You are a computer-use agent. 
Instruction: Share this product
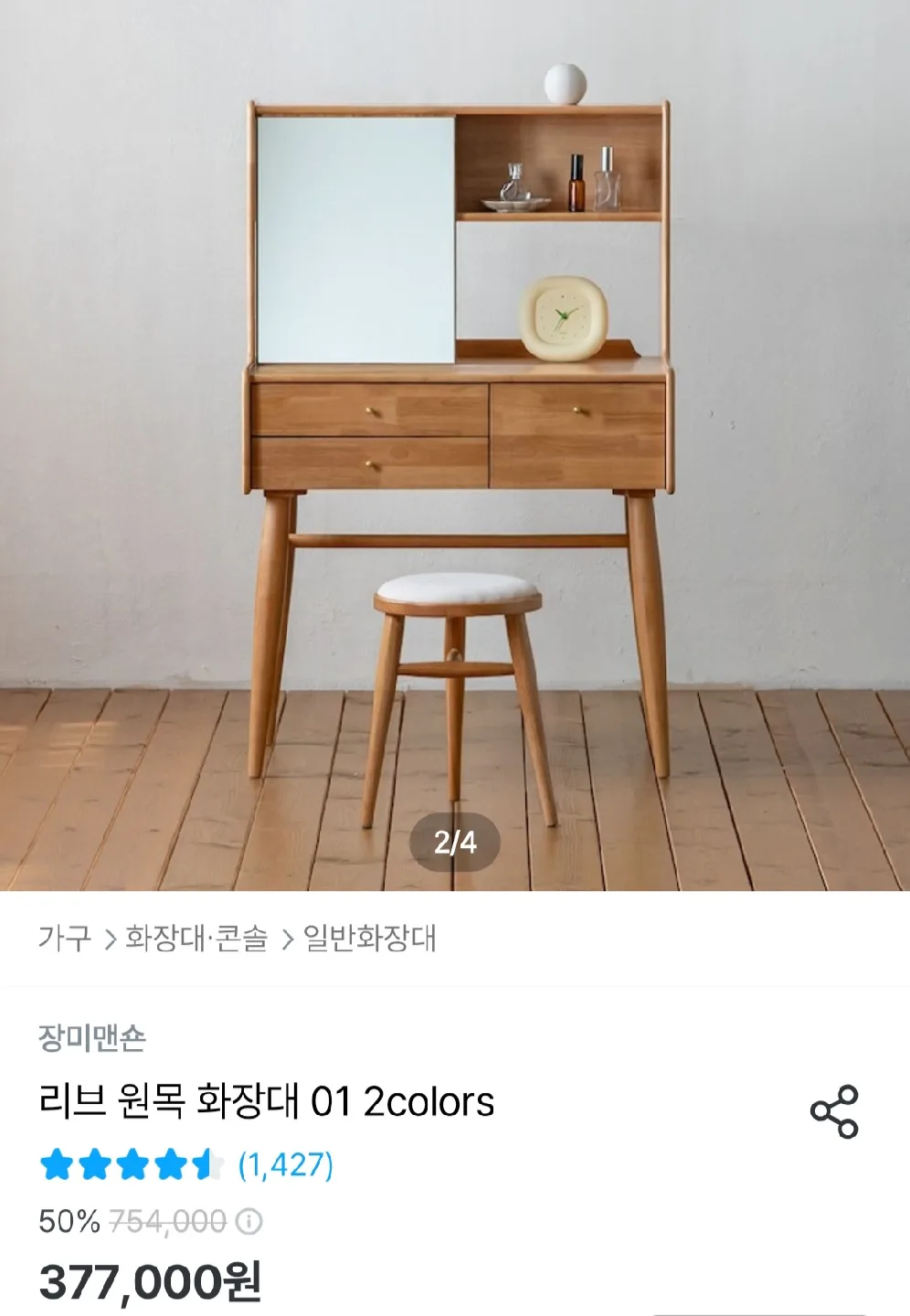coord(834,1111)
